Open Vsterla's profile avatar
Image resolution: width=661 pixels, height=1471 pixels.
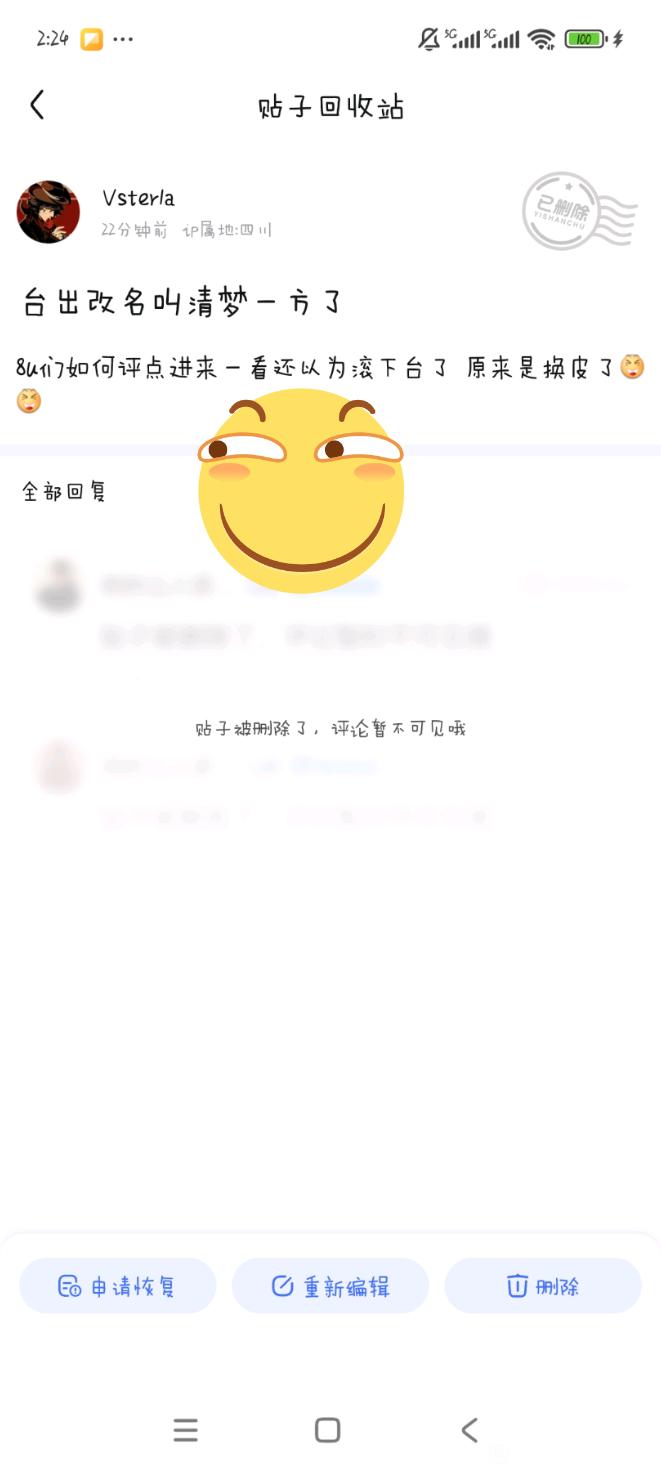48,212
